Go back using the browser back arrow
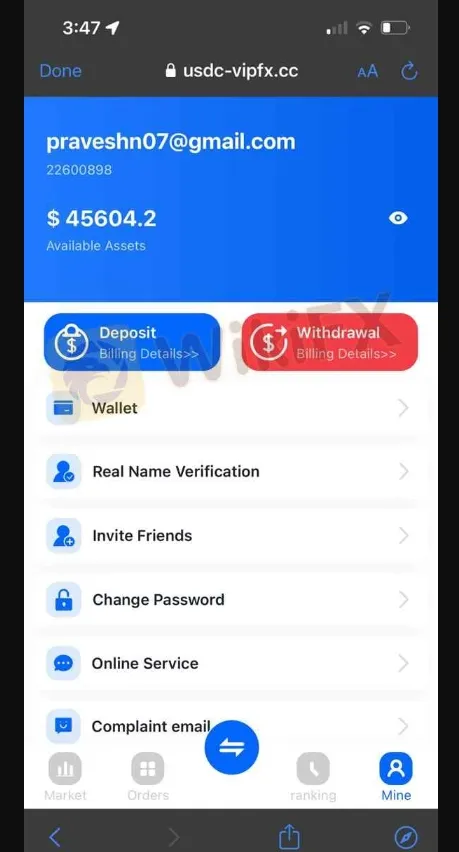 (x=55, y=837)
